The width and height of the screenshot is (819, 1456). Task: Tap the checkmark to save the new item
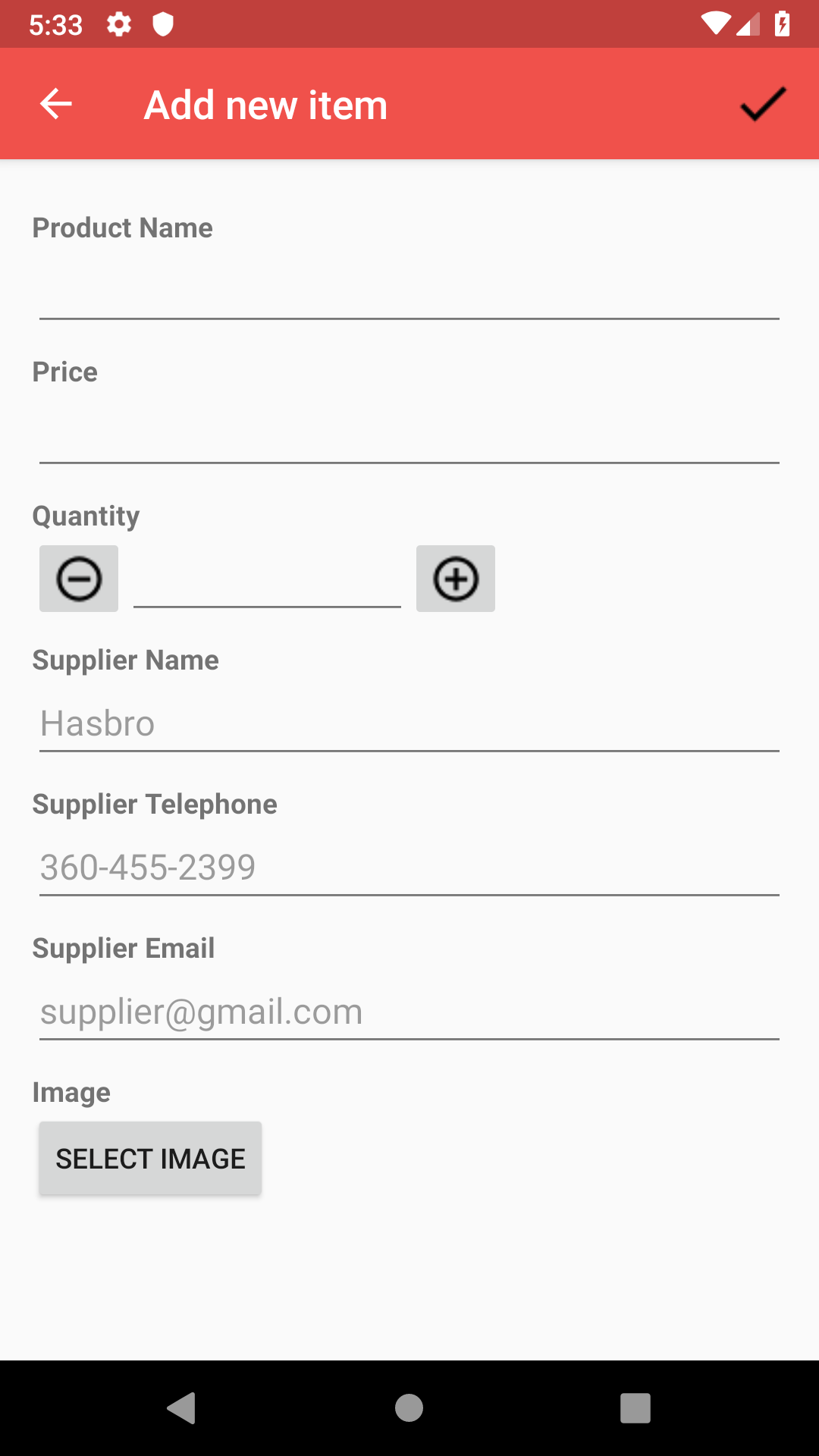coord(764,104)
